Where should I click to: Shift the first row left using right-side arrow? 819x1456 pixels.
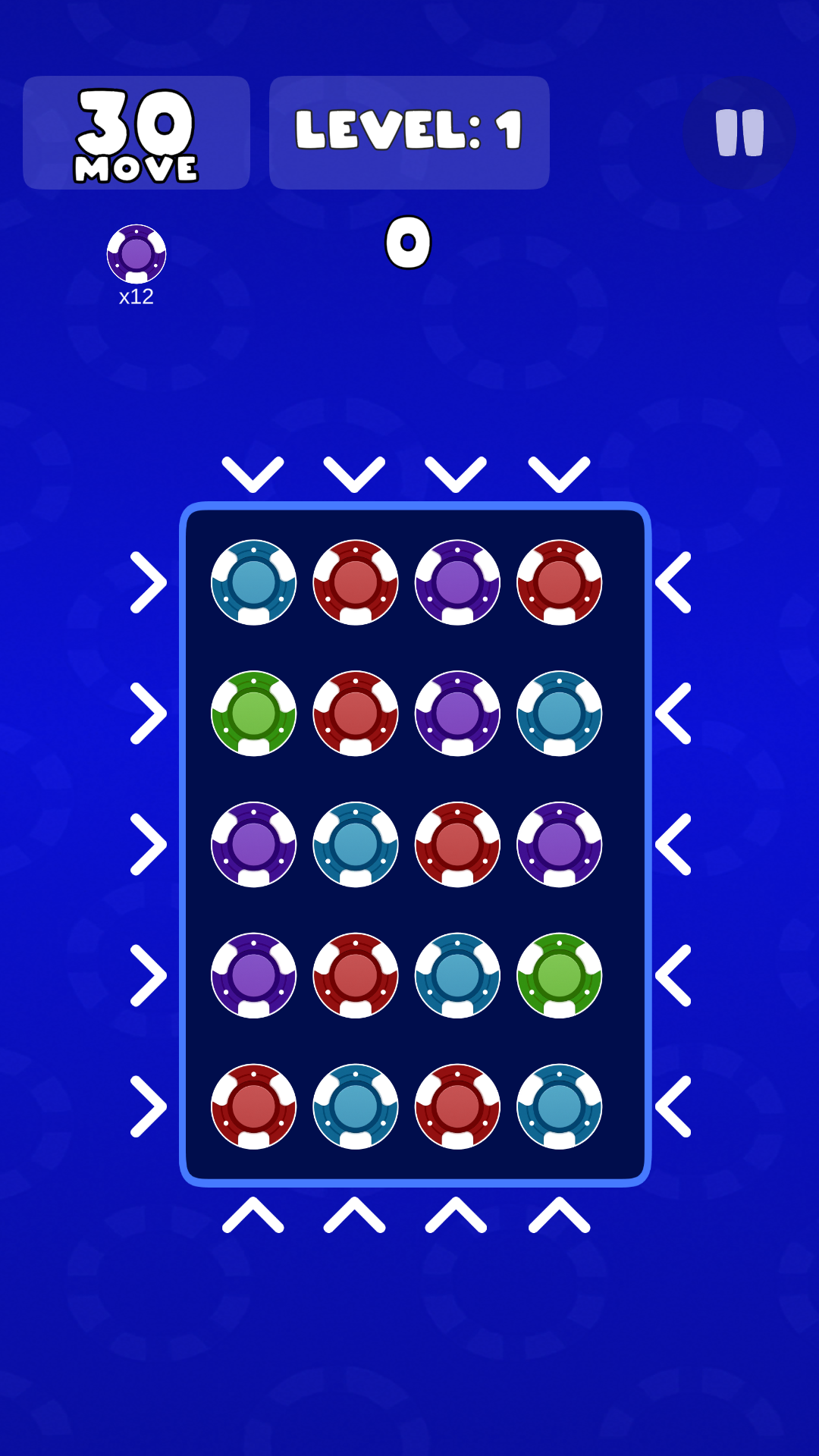[673, 582]
